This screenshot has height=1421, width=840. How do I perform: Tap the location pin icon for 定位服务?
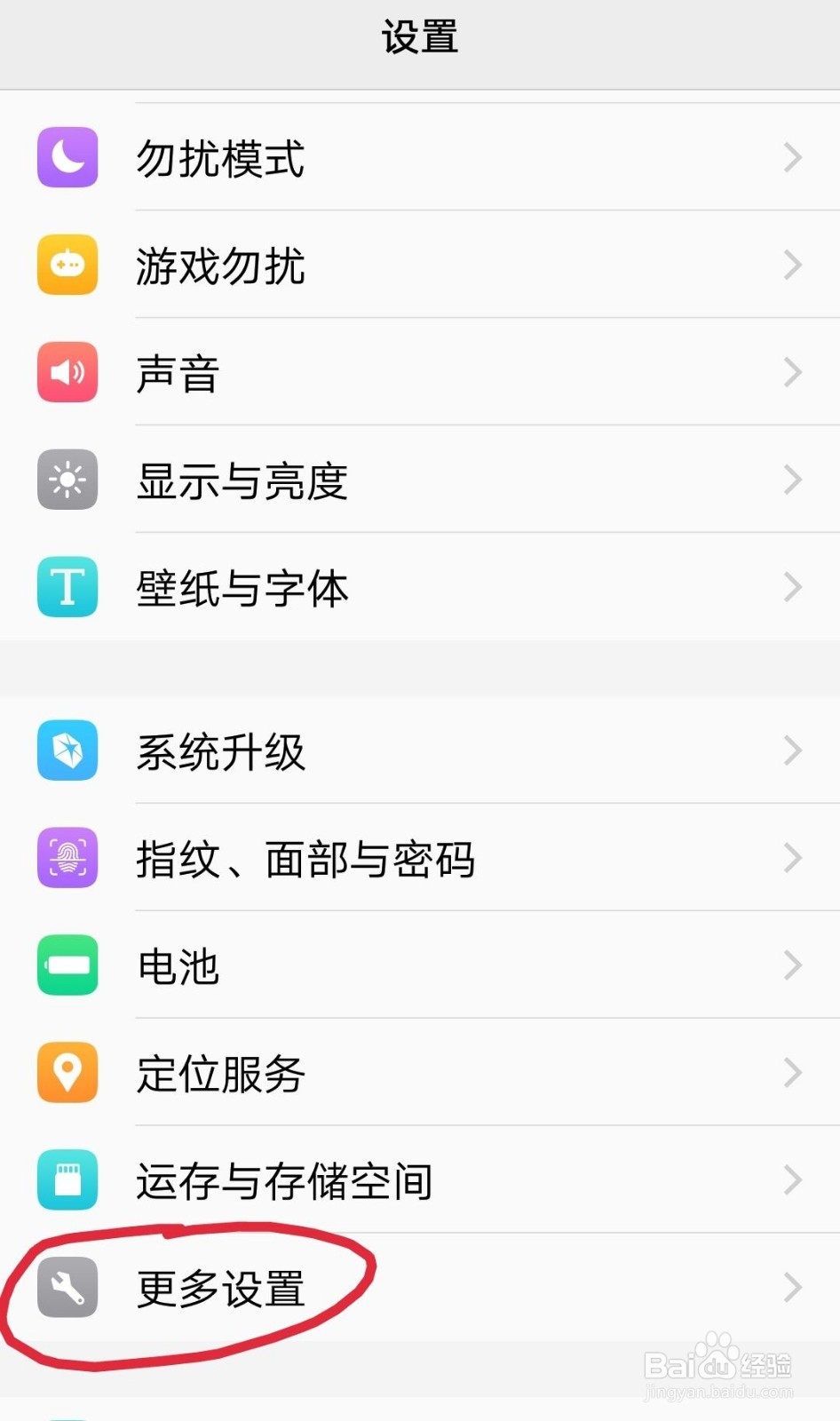(x=67, y=1073)
